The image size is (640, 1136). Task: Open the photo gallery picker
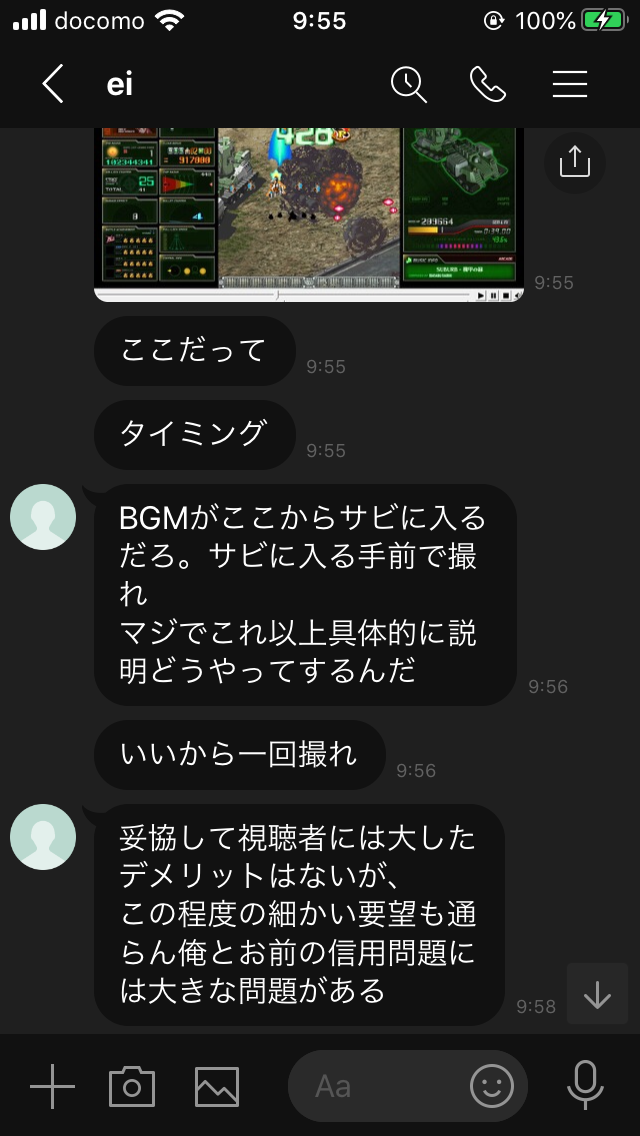pyautogui.click(x=217, y=1086)
